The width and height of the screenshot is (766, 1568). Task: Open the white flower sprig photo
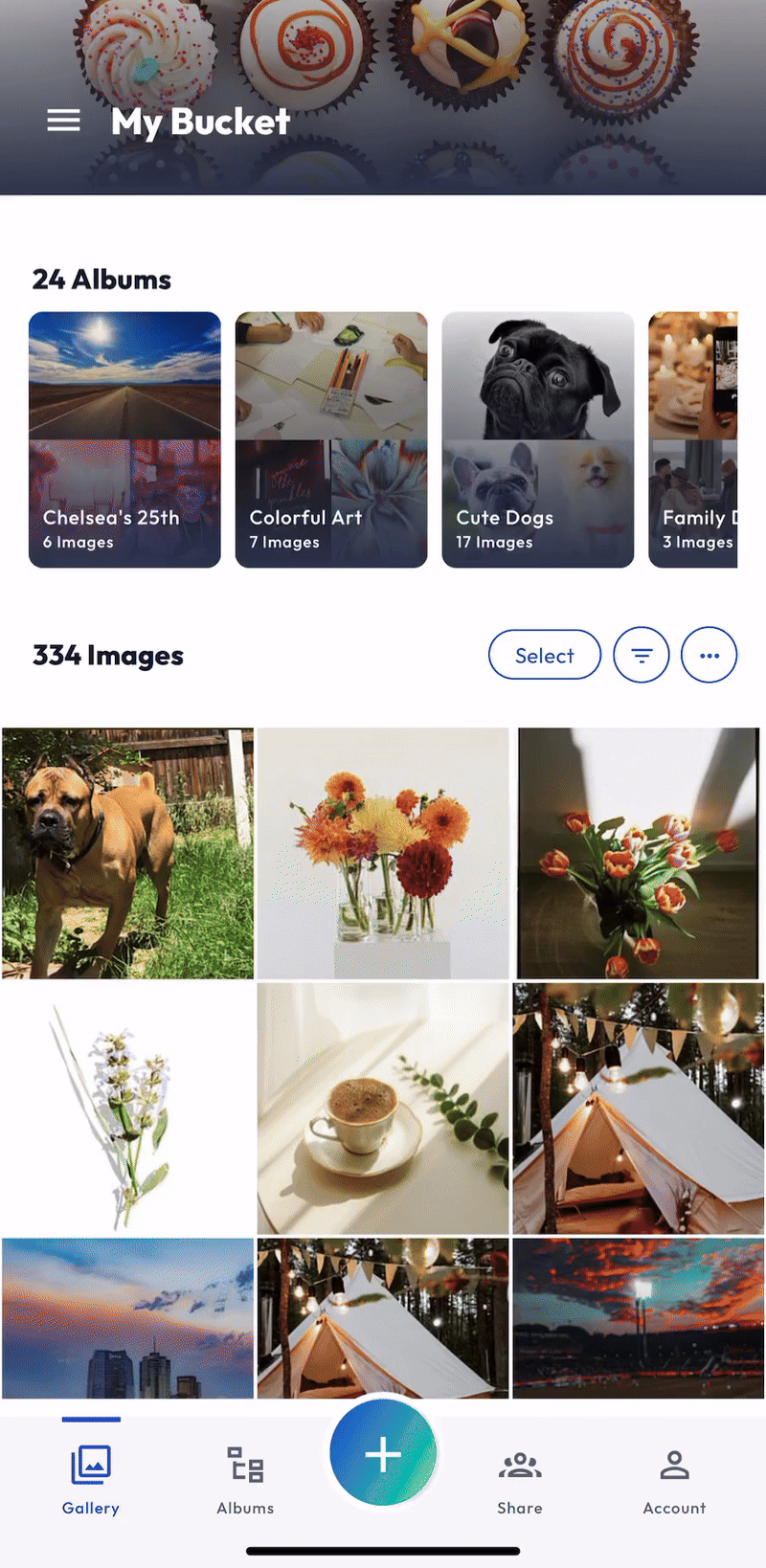click(x=127, y=1109)
